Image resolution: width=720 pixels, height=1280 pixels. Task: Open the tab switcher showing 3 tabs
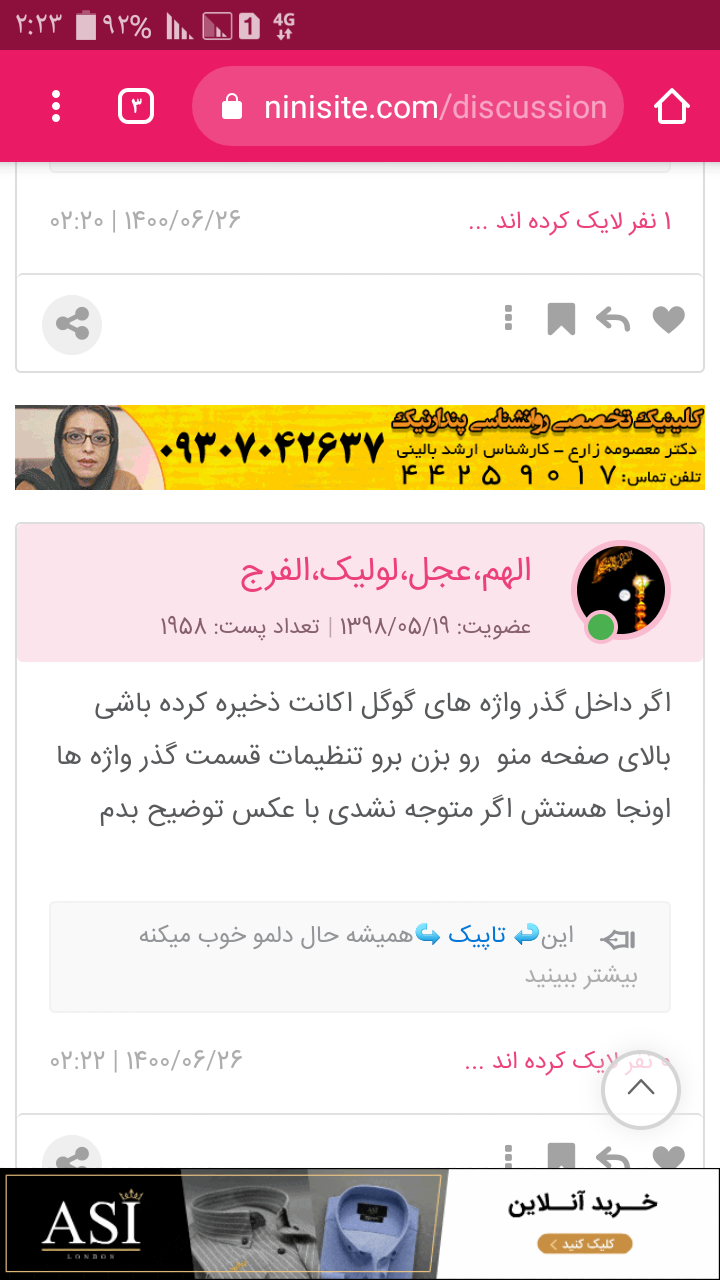[x=136, y=106]
